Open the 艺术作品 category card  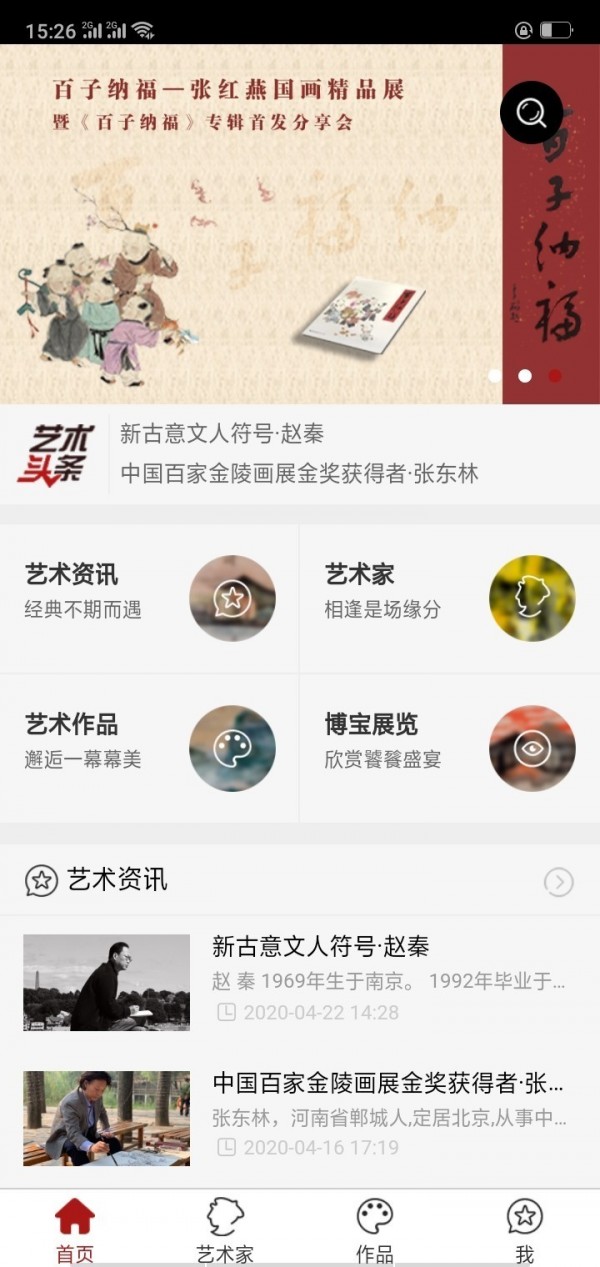click(150, 748)
